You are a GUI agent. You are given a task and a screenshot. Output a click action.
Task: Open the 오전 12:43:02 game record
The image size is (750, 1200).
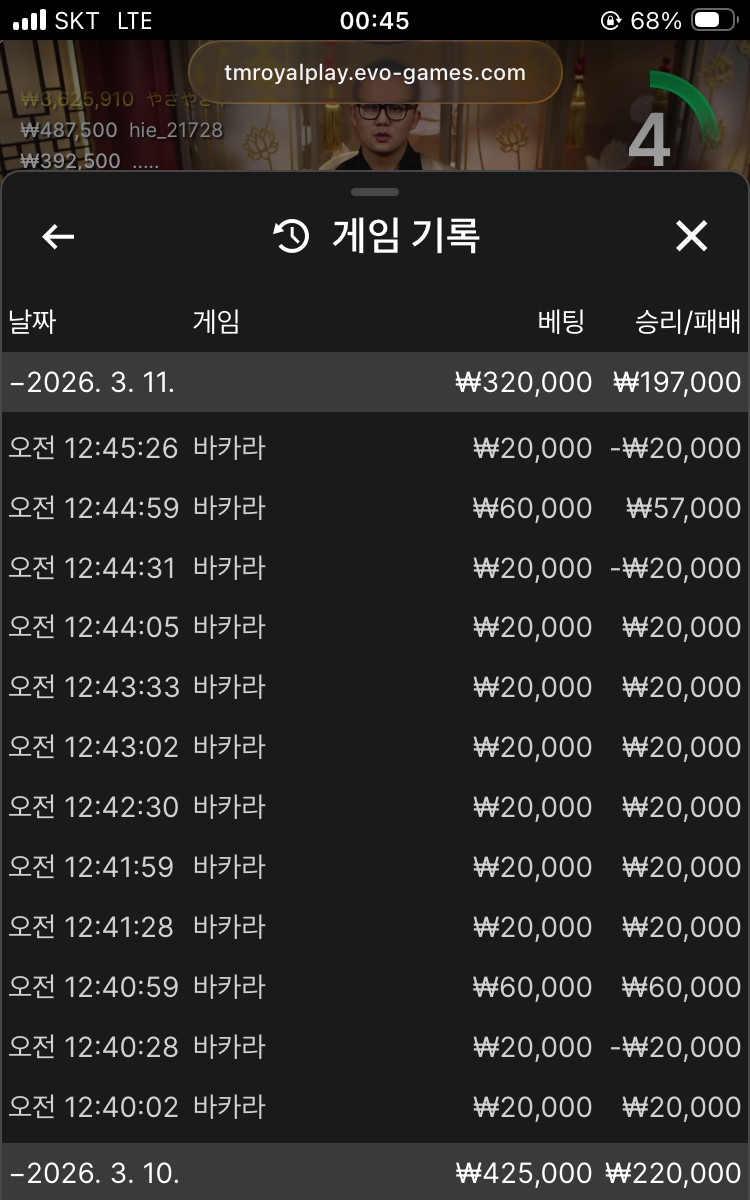pyautogui.click(x=374, y=747)
